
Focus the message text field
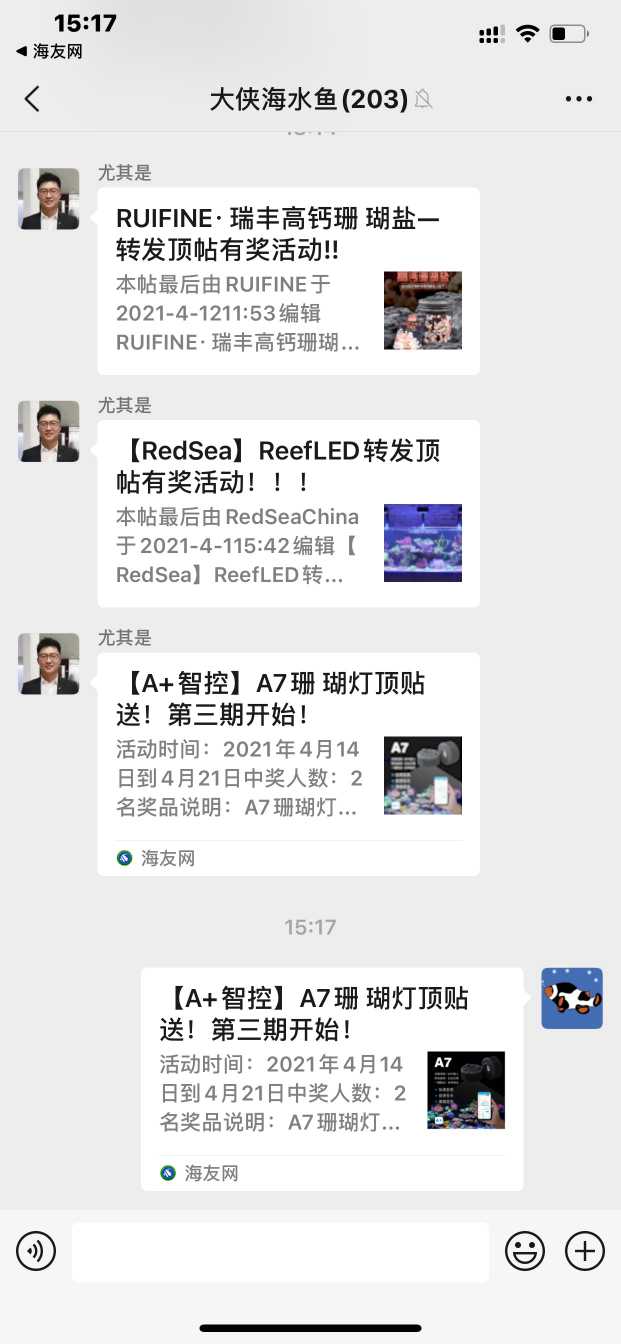280,1251
